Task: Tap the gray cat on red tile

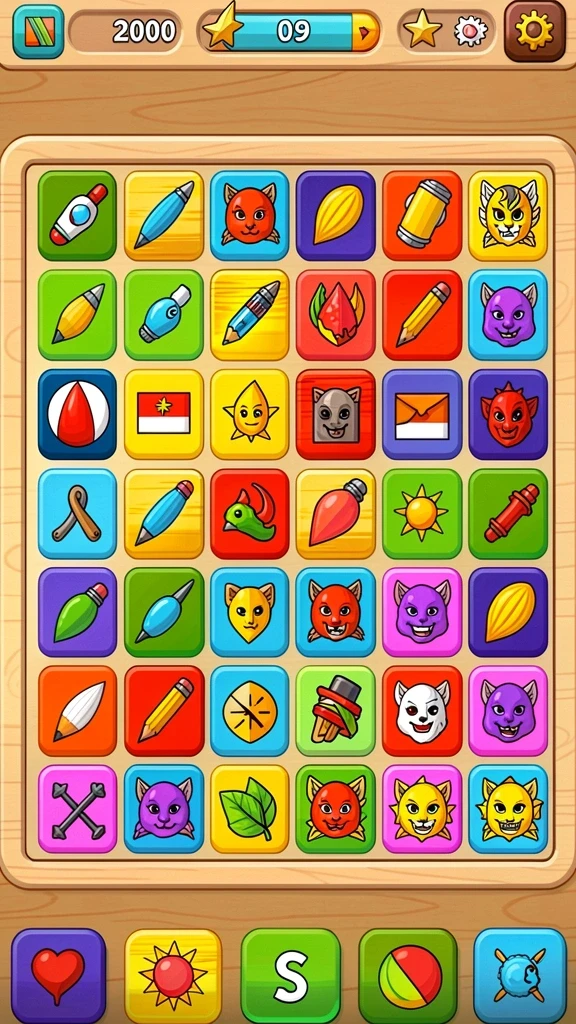Action: (336, 415)
